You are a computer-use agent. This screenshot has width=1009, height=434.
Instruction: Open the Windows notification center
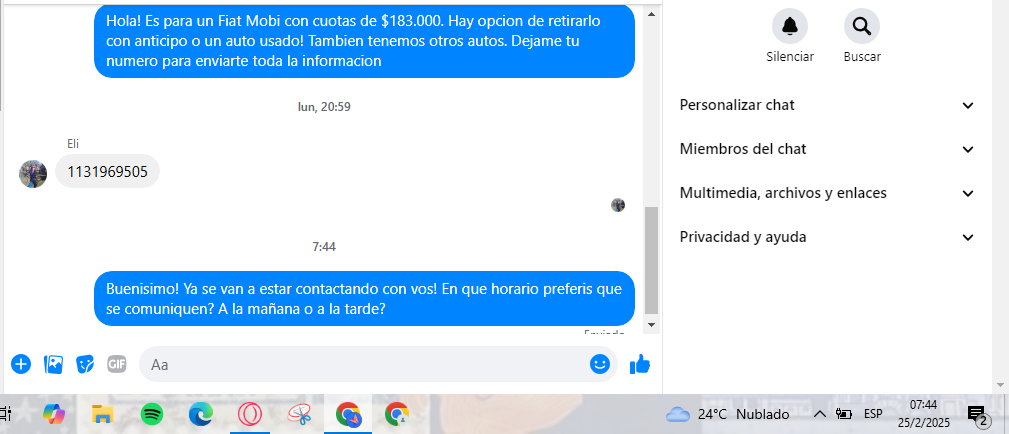[977, 414]
